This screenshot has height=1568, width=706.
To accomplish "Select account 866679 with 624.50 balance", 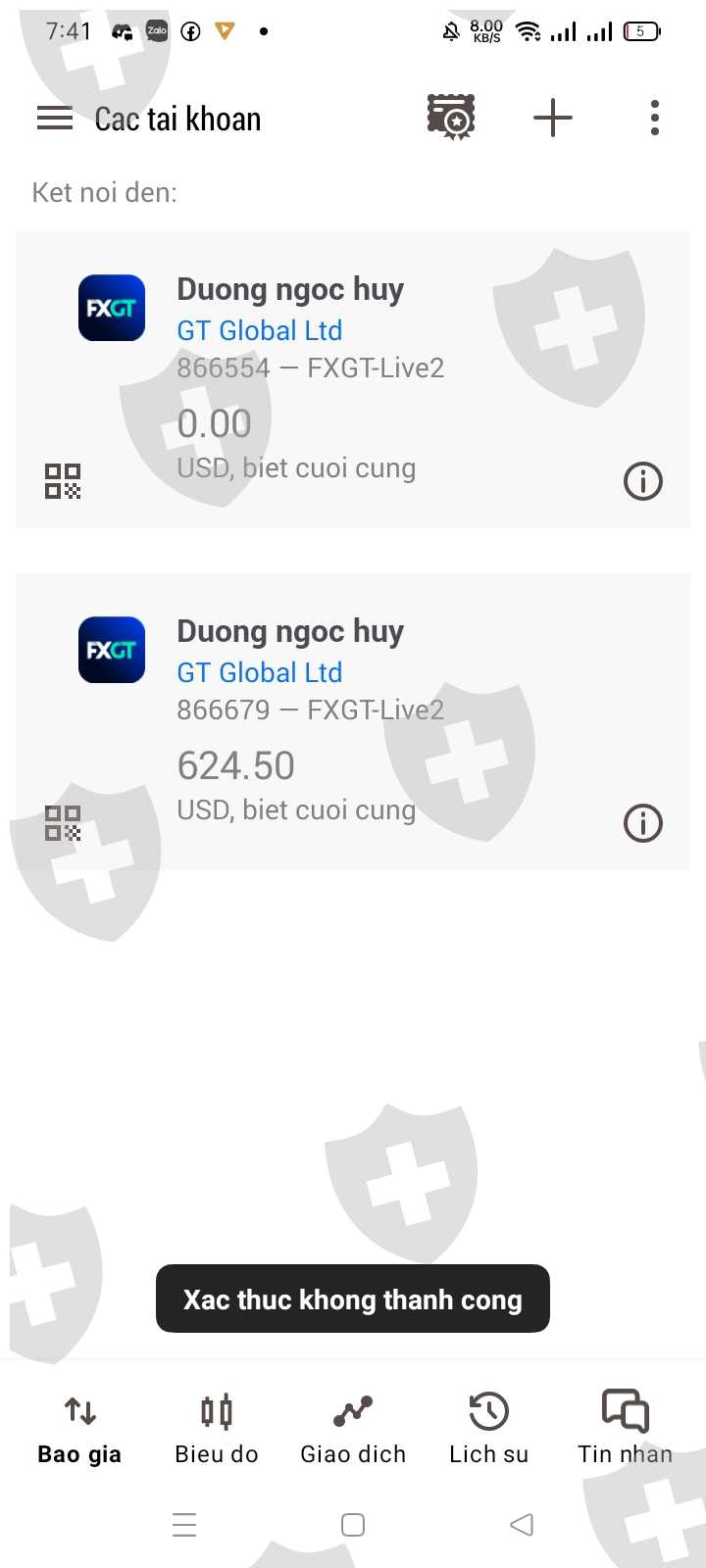I will (x=353, y=721).
